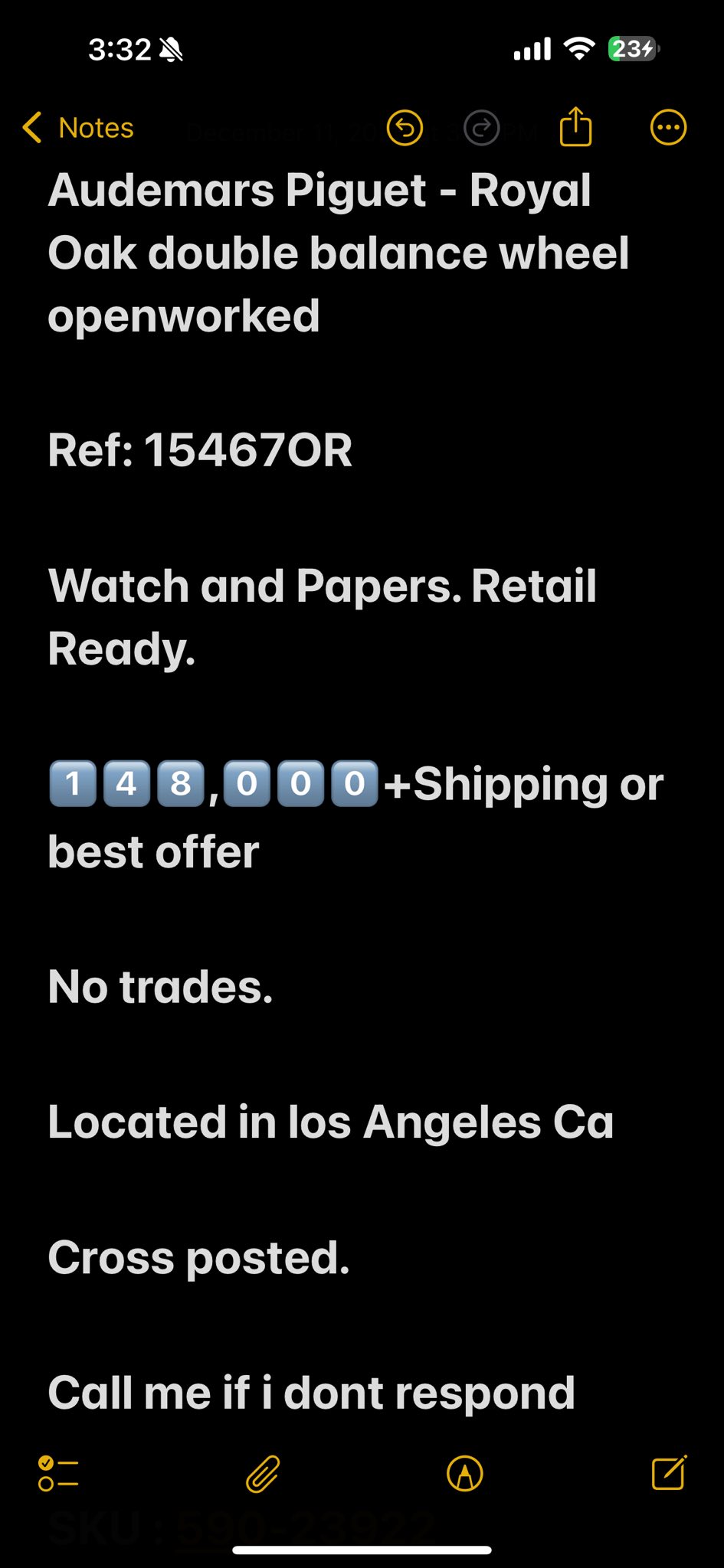This screenshot has height=1568, width=724.
Task: Tap the redo arrow icon
Action: [482, 128]
